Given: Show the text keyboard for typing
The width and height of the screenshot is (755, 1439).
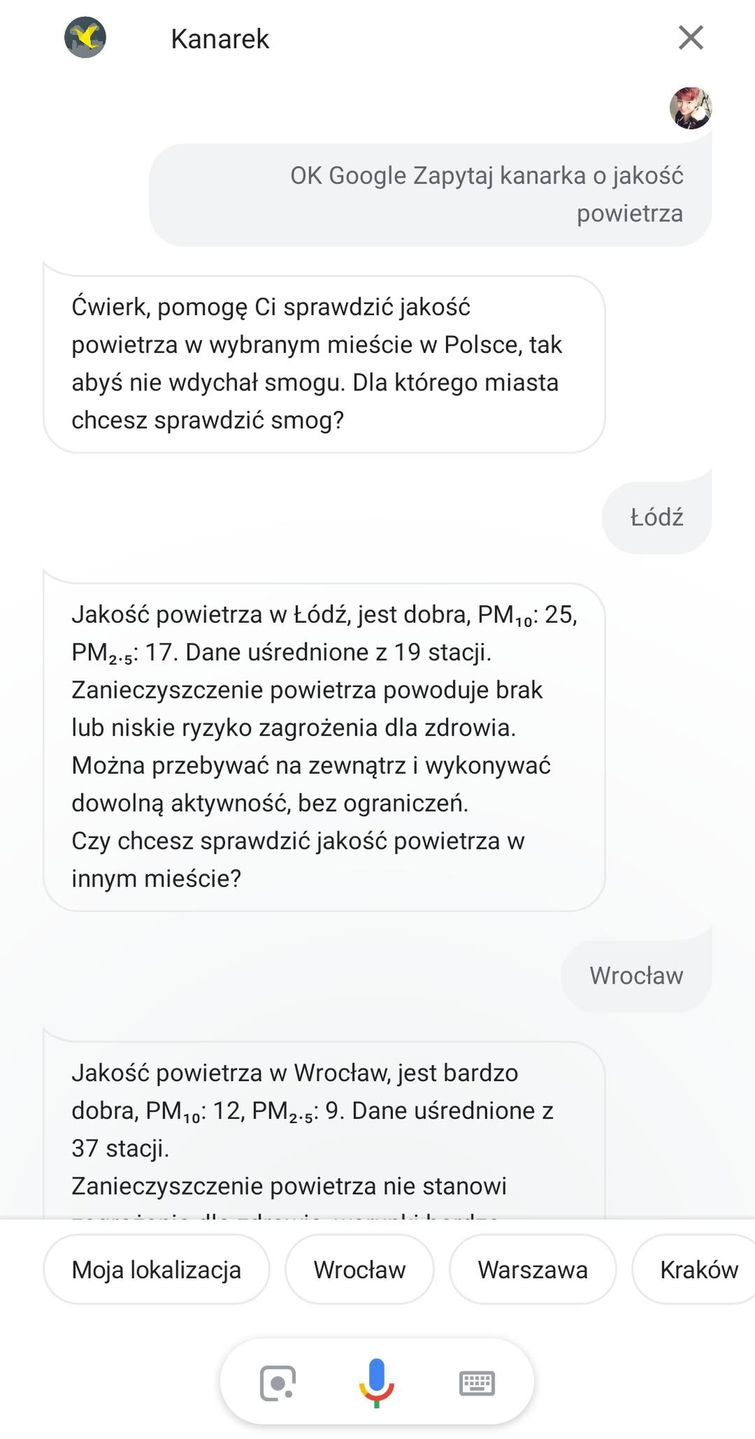Looking at the screenshot, I should click(478, 1382).
